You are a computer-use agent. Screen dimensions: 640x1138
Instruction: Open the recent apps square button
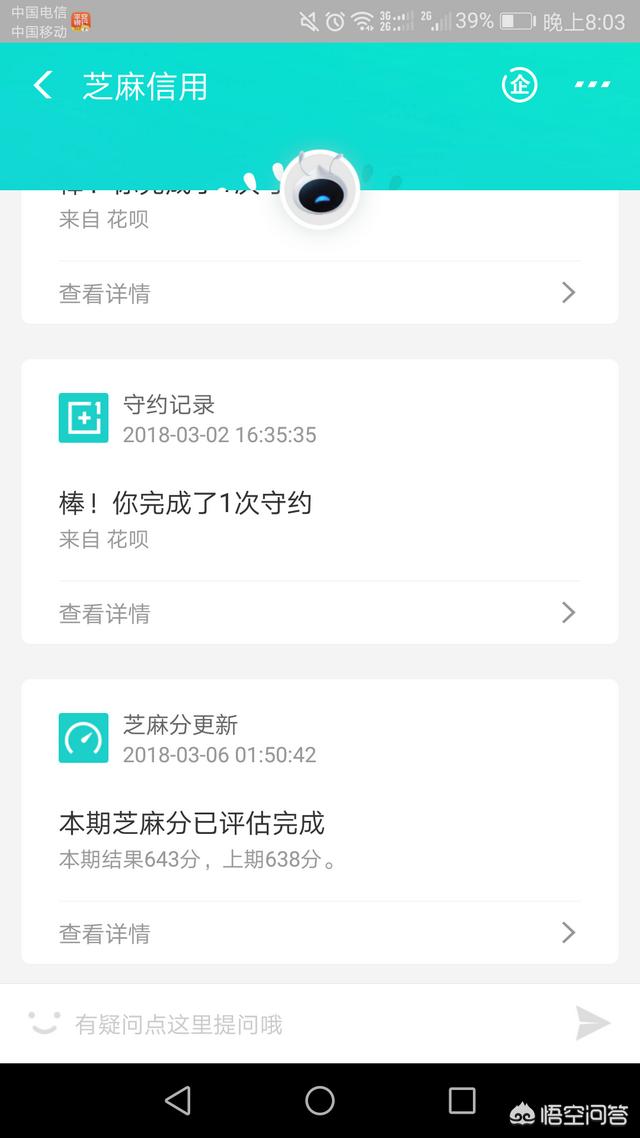pyautogui.click(x=462, y=1100)
